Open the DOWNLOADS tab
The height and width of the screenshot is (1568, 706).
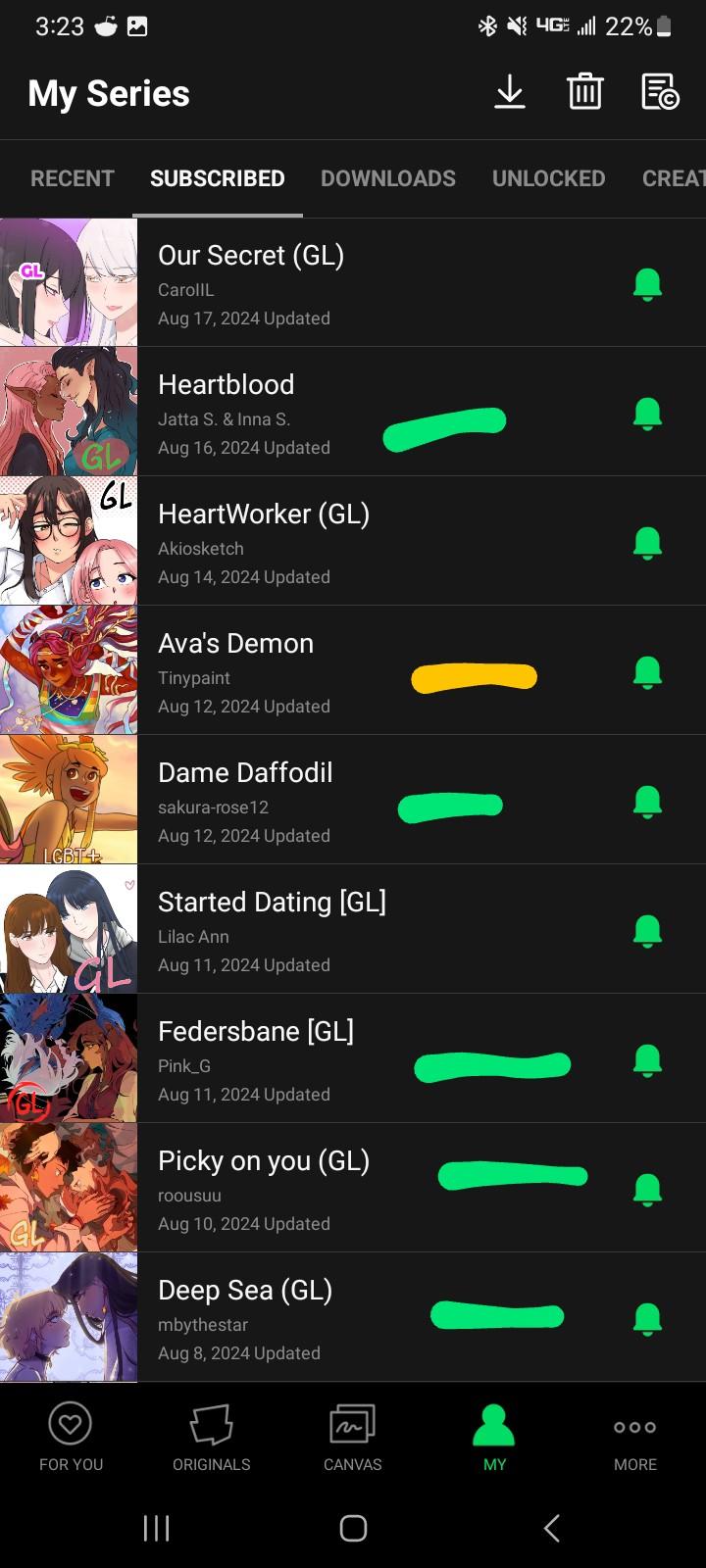388,178
